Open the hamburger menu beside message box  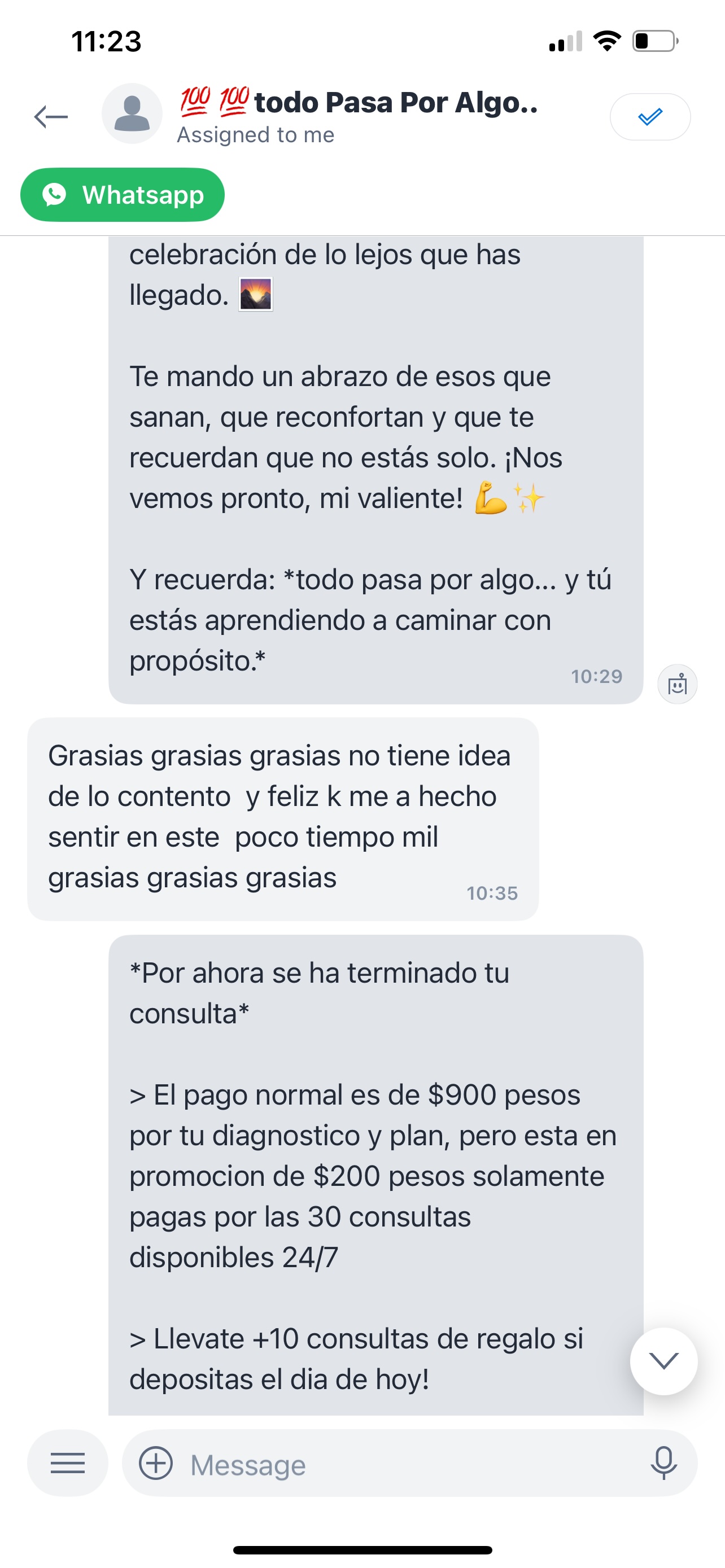[x=68, y=1462]
